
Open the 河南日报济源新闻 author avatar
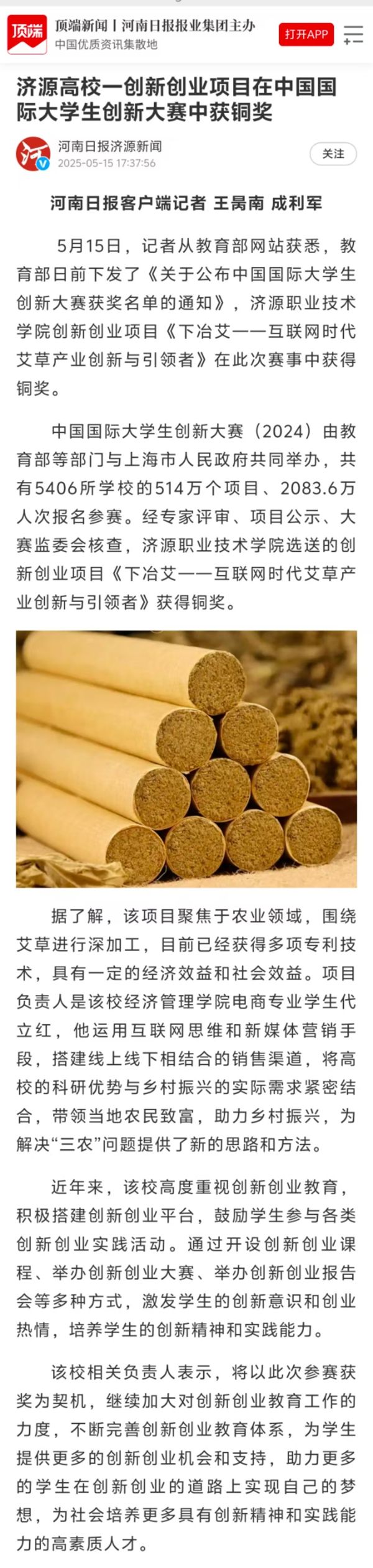click(33, 154)
